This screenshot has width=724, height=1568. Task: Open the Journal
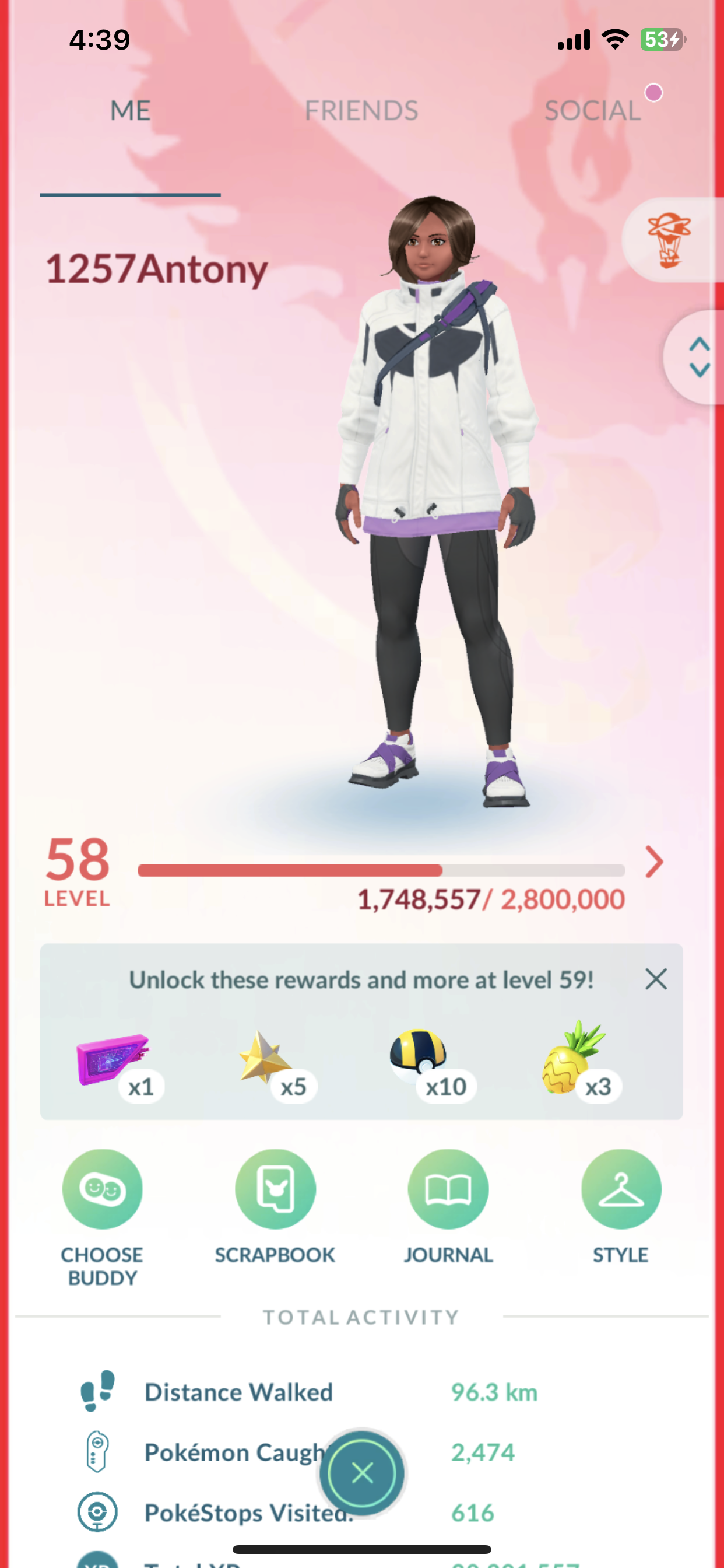[448, 1190]
